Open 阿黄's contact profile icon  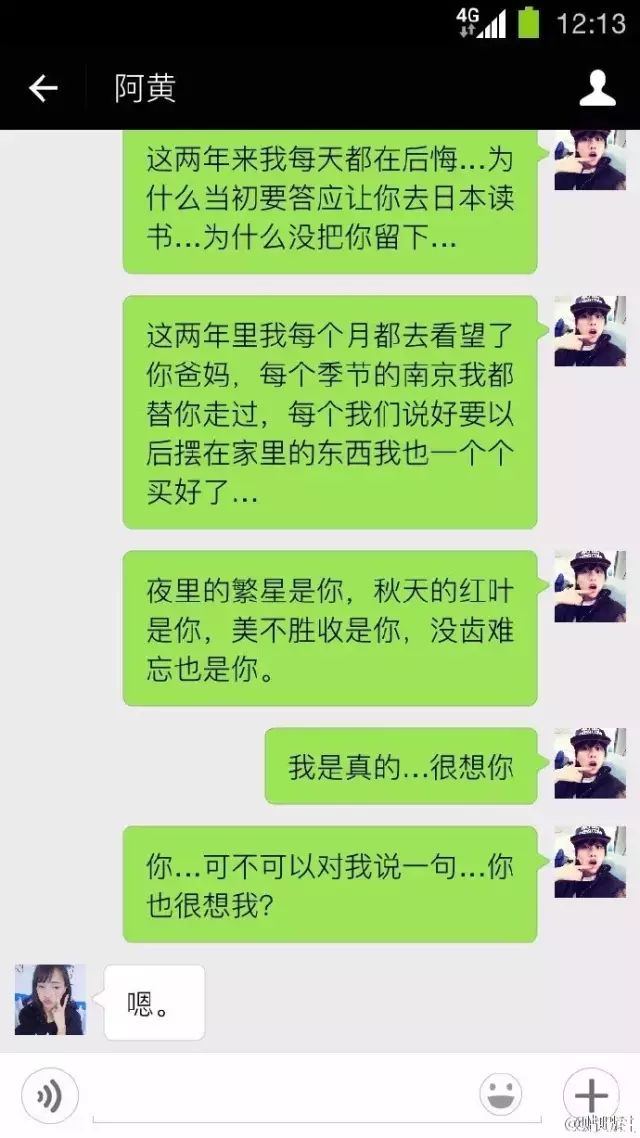(597, 89)
